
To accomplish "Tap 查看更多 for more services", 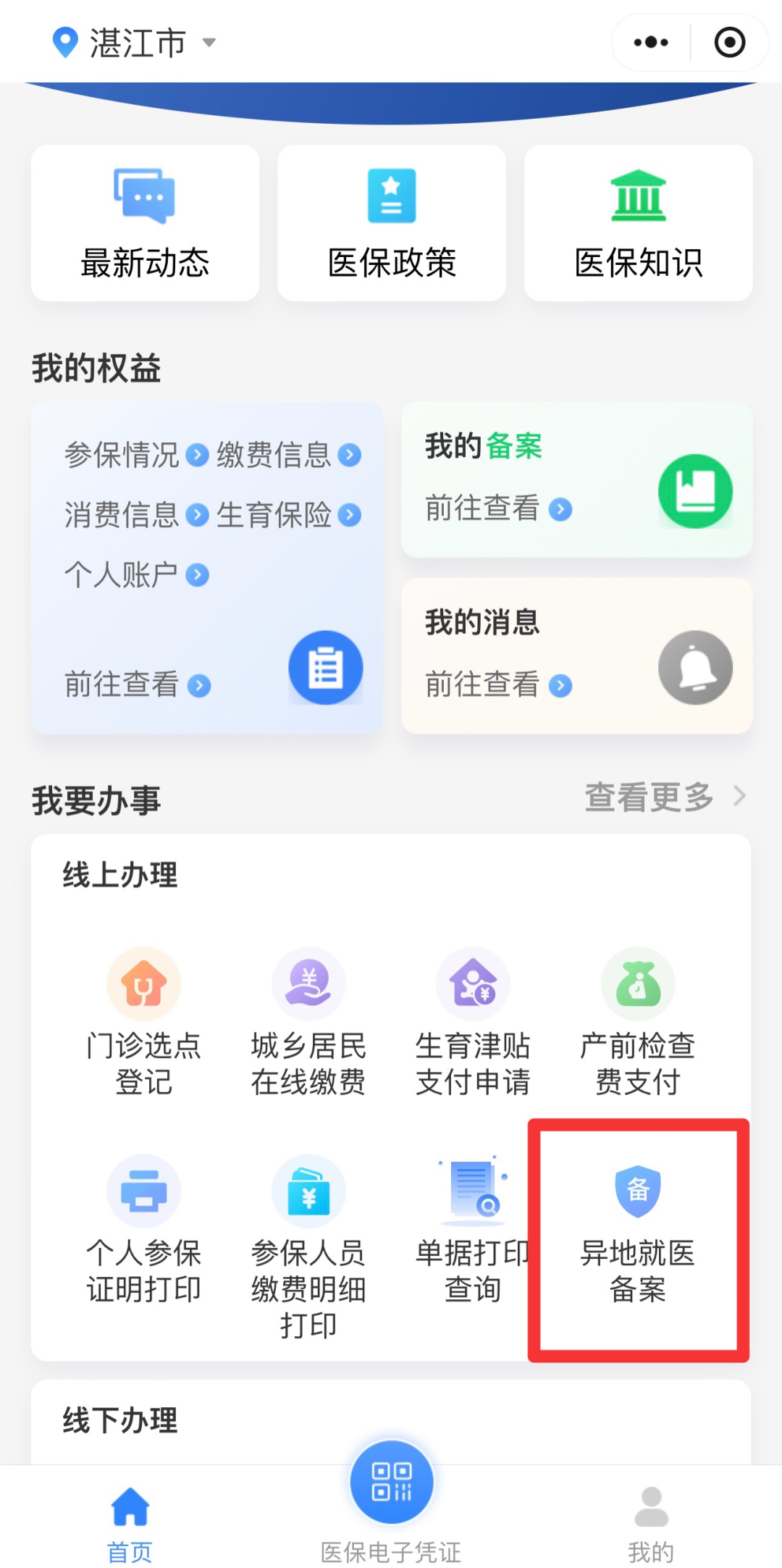I will [664, 797].
